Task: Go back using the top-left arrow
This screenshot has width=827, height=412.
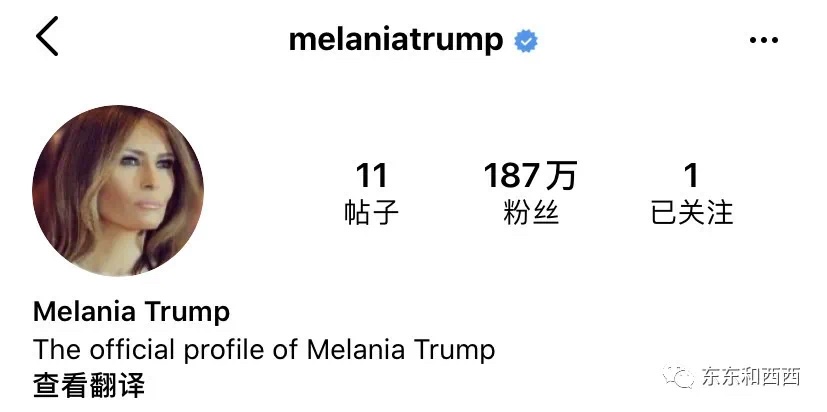Action: [47, 37]
